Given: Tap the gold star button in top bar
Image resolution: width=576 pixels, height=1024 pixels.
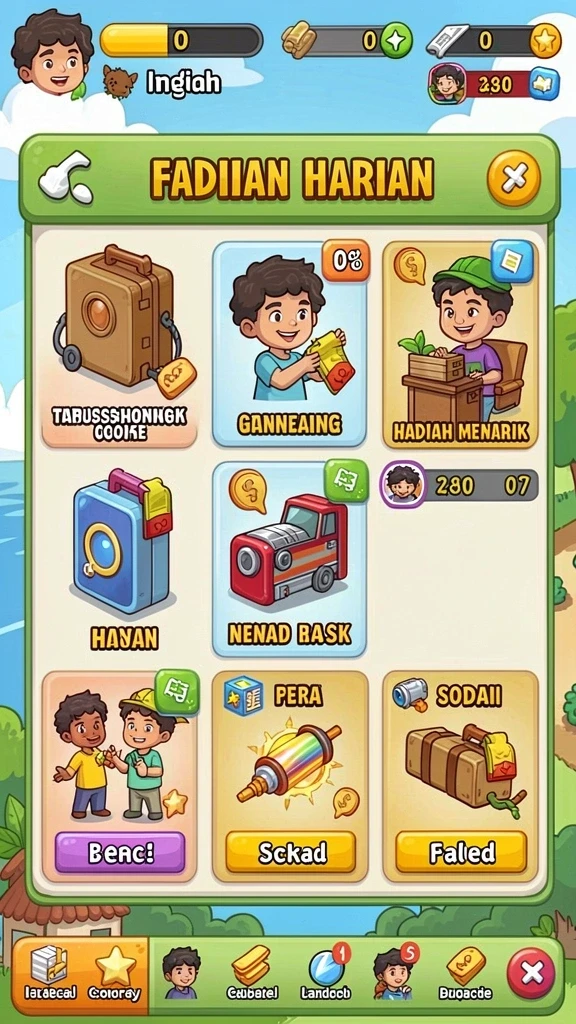Looking at the screenshot, I should pos(545,40).
